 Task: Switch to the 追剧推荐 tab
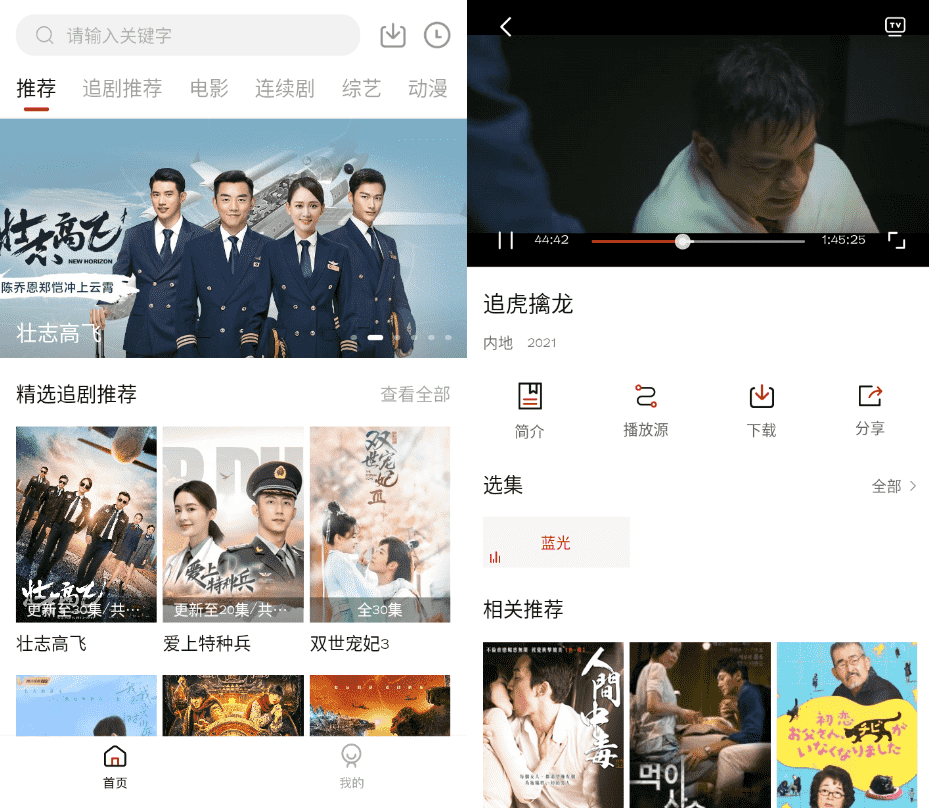[x=122, y=89]
